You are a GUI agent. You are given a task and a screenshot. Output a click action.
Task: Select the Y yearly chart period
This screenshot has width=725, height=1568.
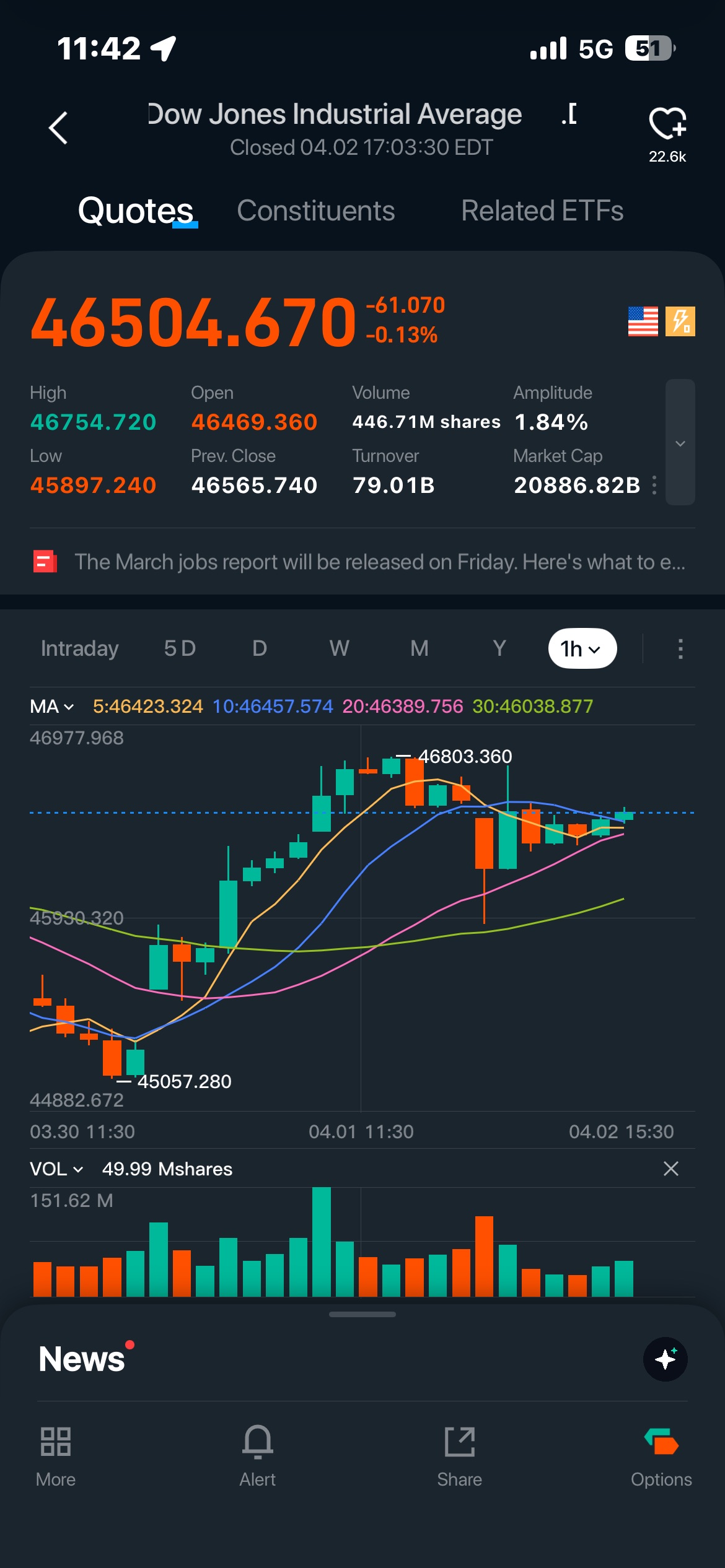[x=499, y=648]
